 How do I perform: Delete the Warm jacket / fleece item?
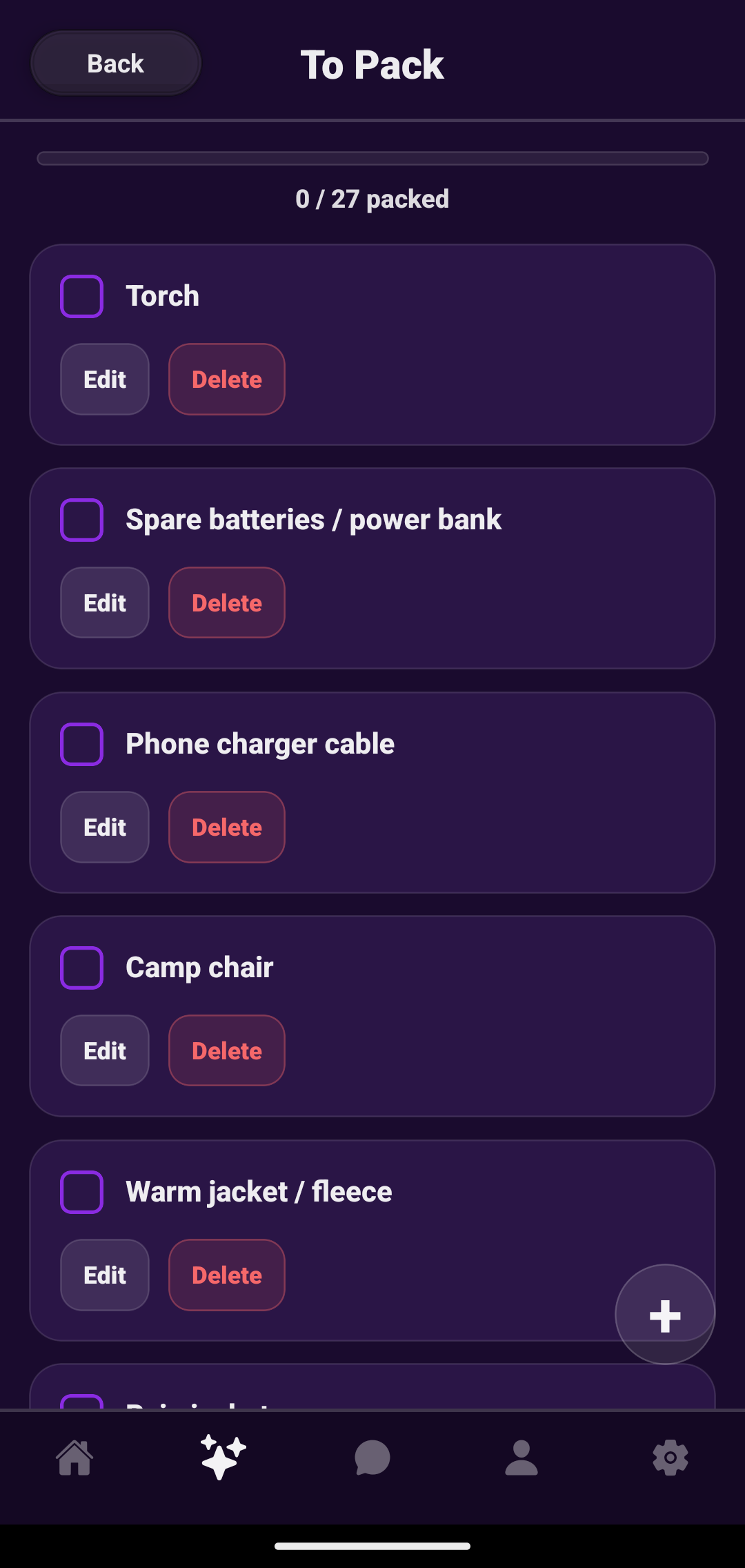[x=227, y=1275]
